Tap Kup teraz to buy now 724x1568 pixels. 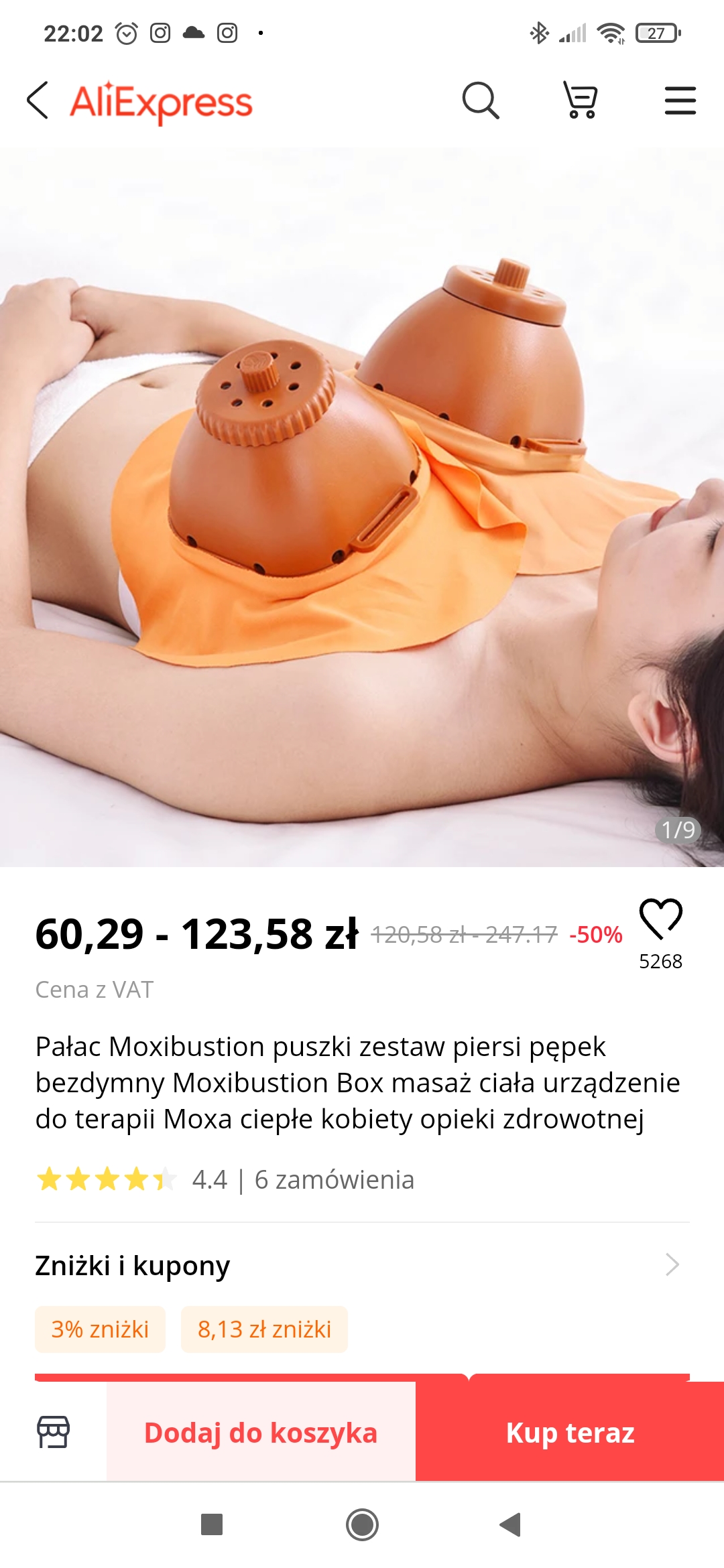pos(570,1432)
